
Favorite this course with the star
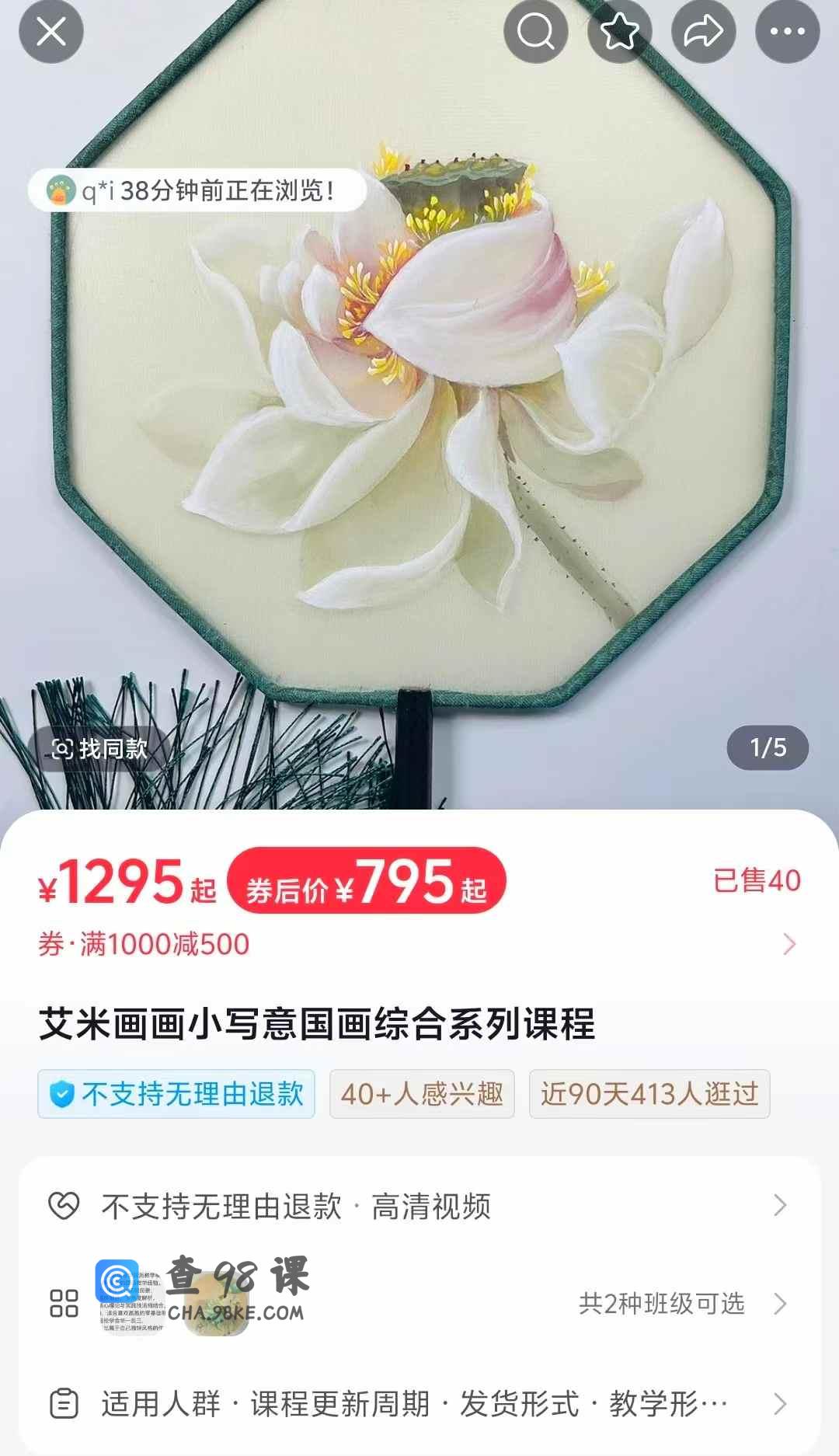(x=619, y=32)
